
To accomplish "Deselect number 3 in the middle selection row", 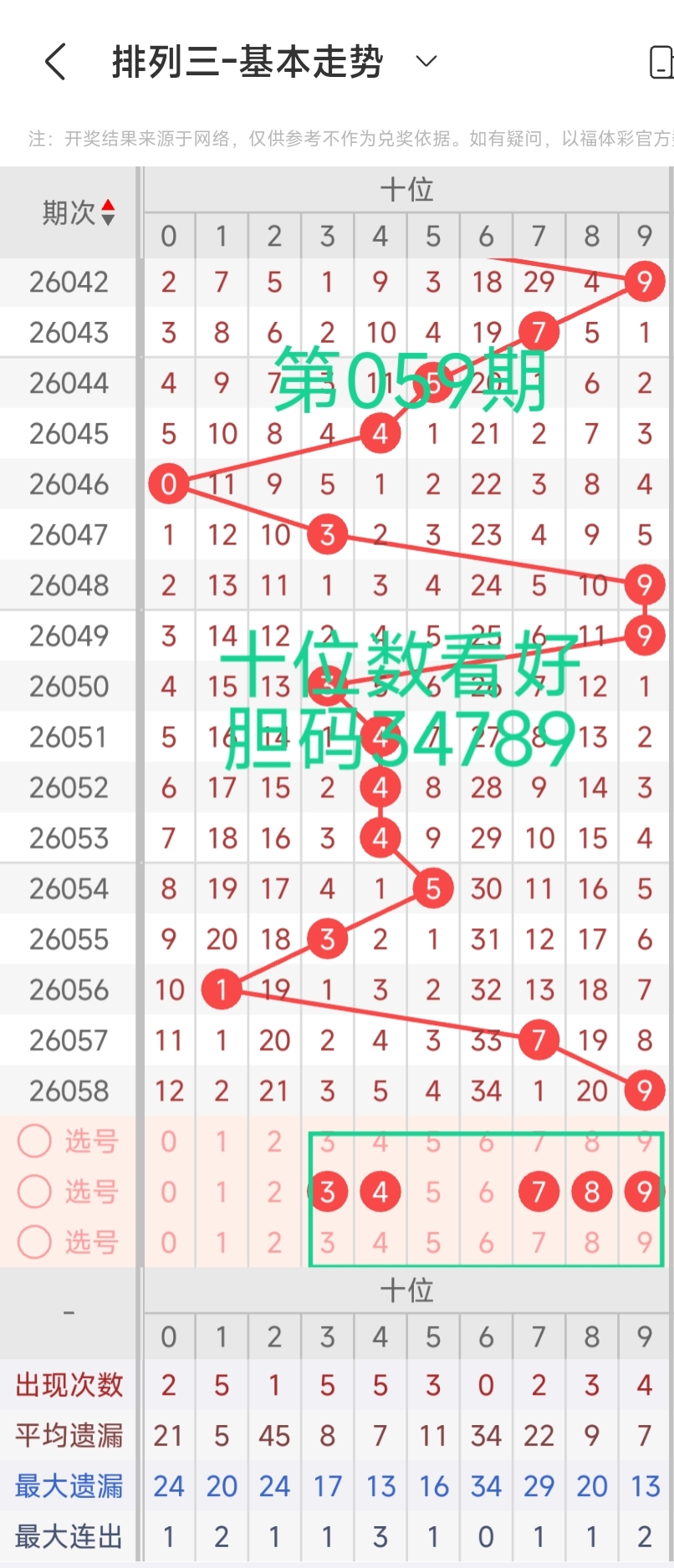I will point(328,1192).
